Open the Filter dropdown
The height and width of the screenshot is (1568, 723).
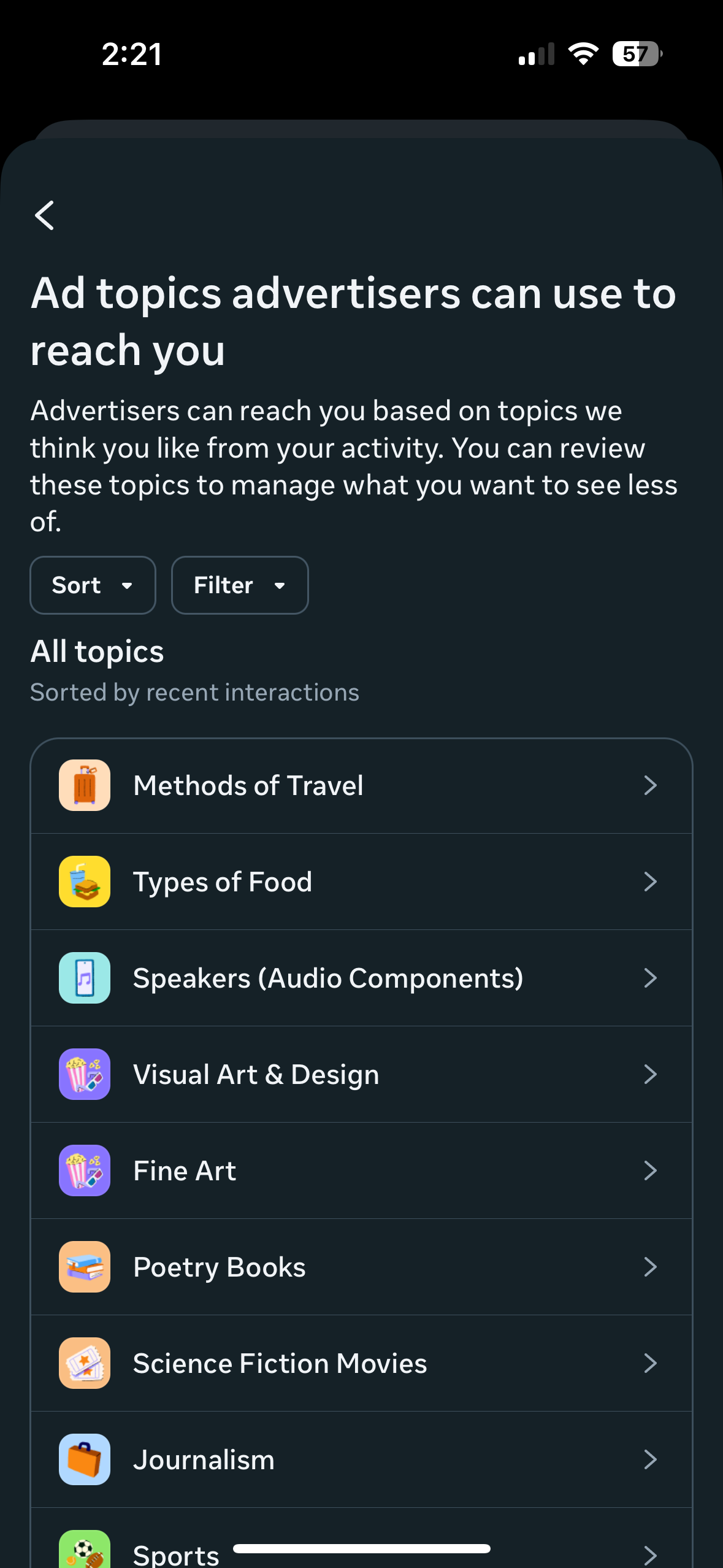click(x=239, y=585)
